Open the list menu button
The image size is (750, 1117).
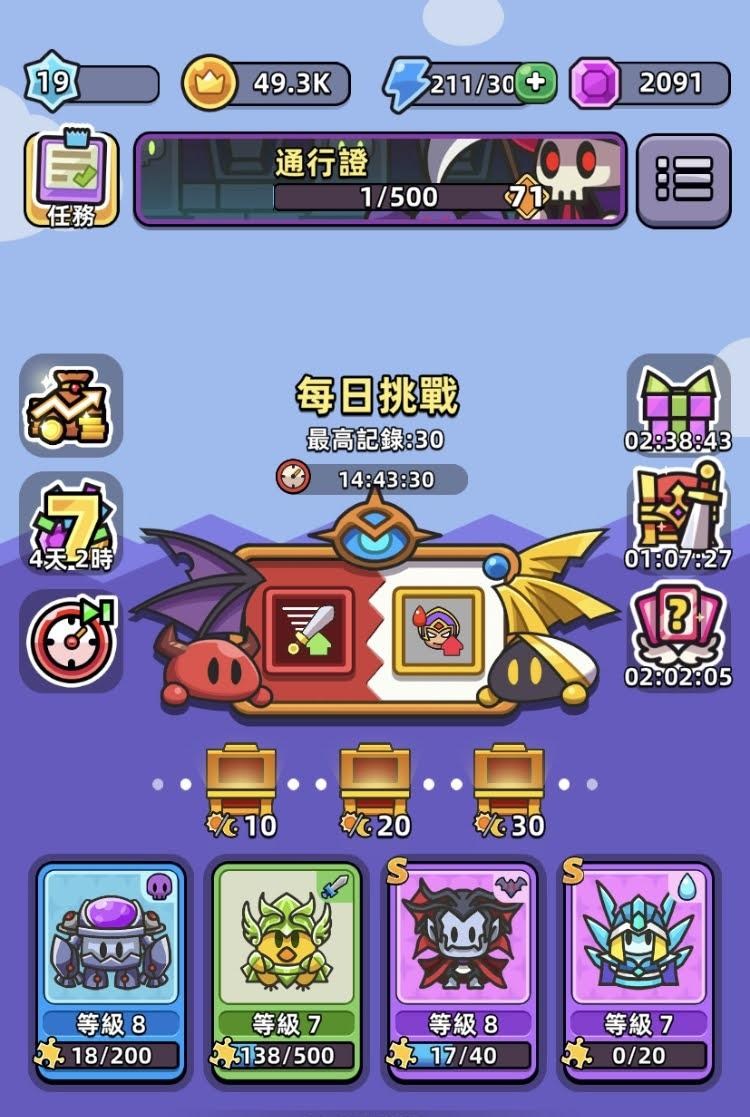click(x=684, y=180)
